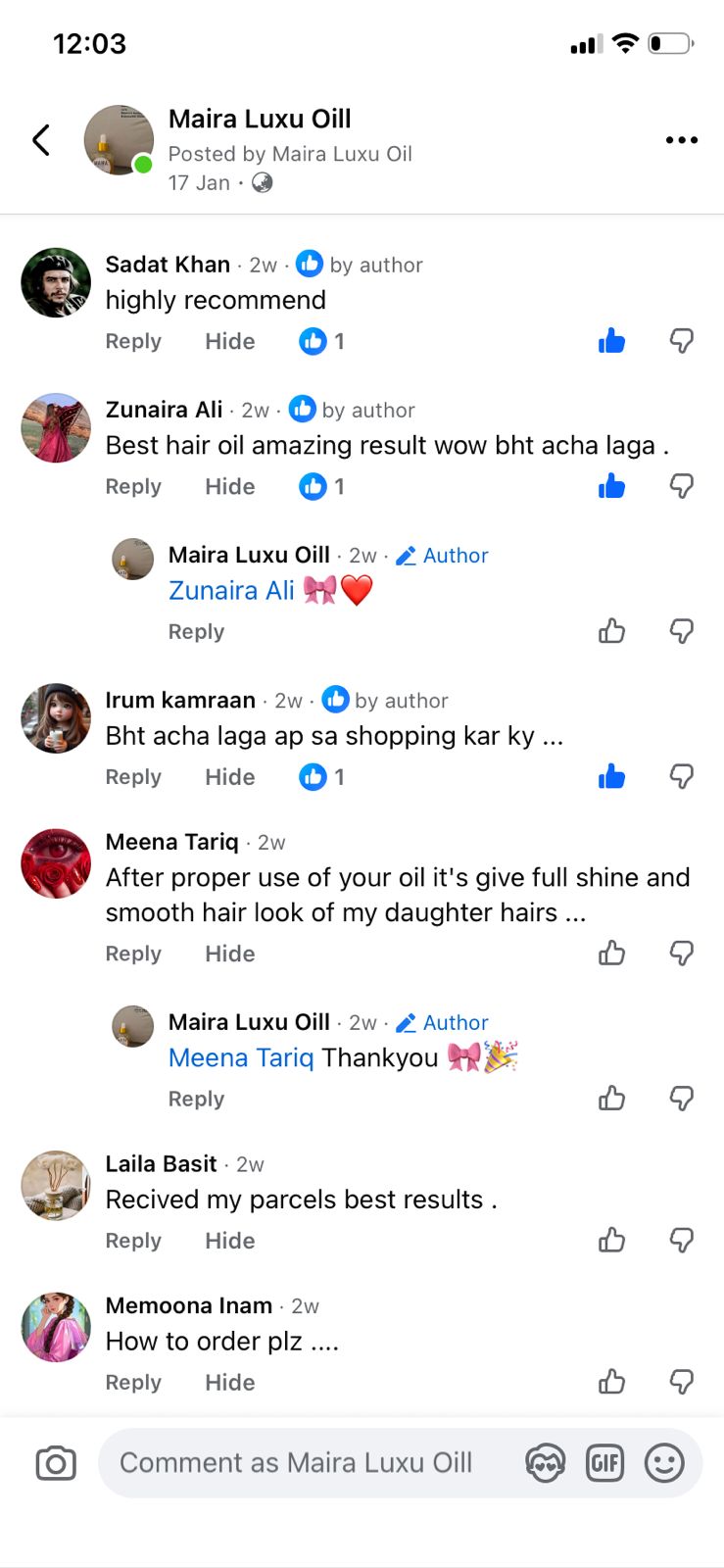Open the emoji smiley picker
Viewport: 724px width, 1568px height.
[x=663, y=1463]
